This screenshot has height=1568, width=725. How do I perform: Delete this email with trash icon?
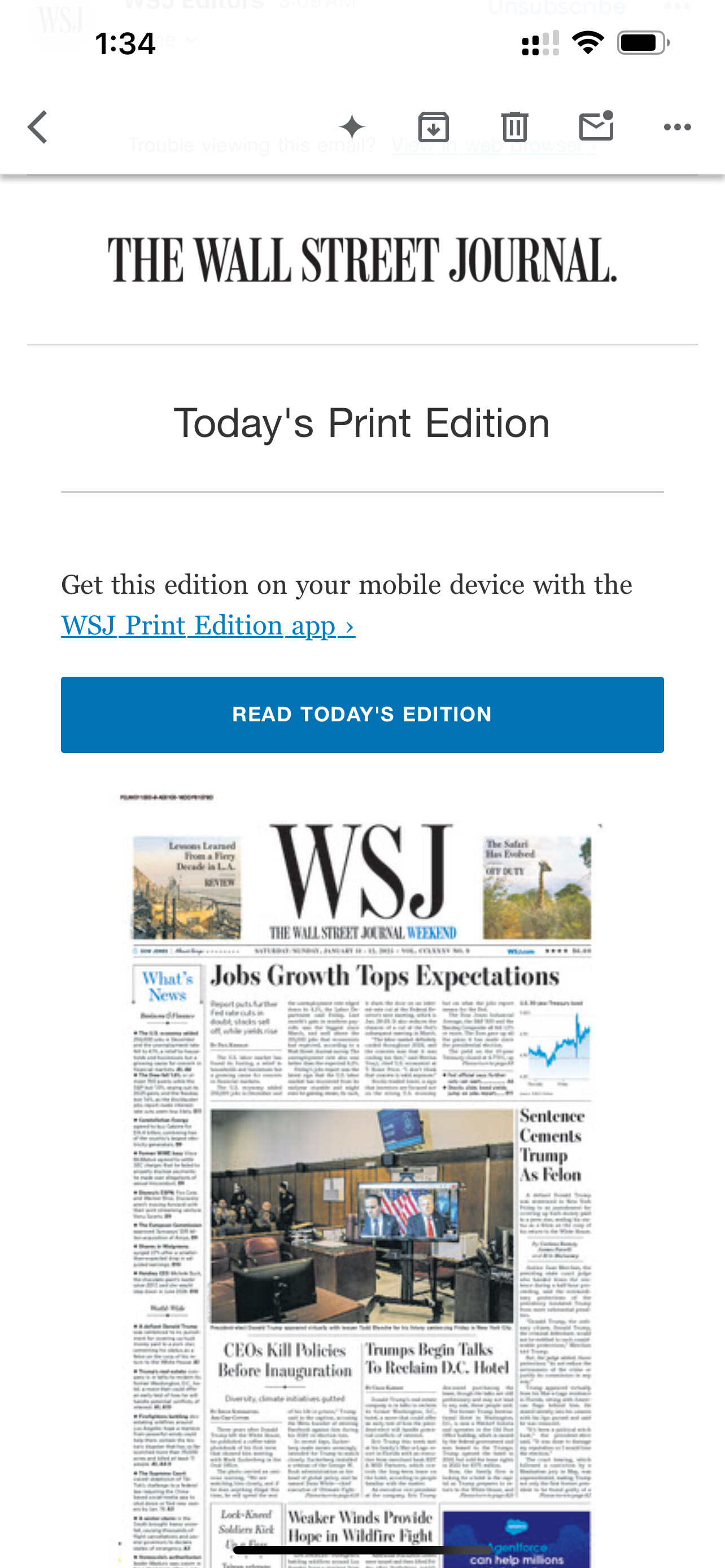515,127
